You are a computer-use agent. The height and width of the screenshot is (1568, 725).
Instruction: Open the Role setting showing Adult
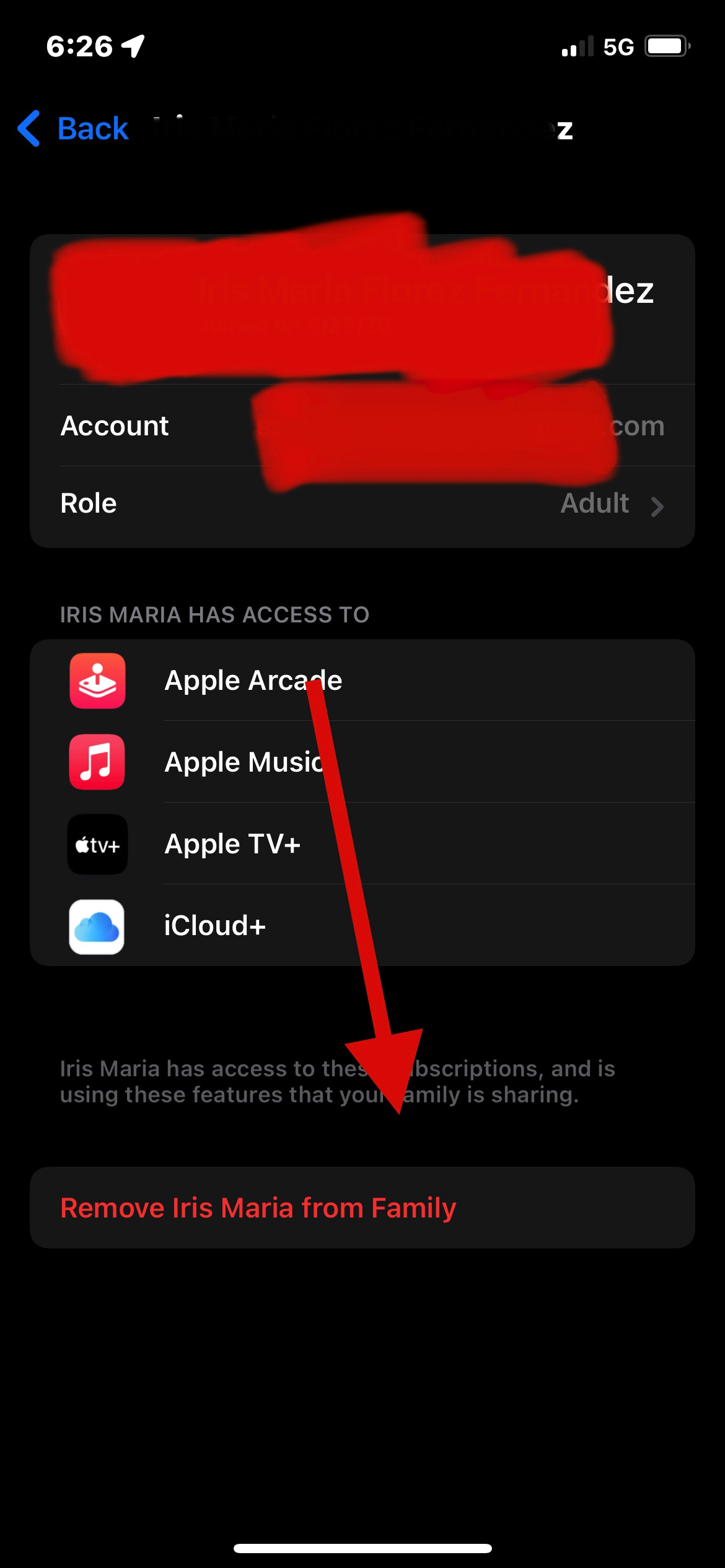click(x=362, y=504)
